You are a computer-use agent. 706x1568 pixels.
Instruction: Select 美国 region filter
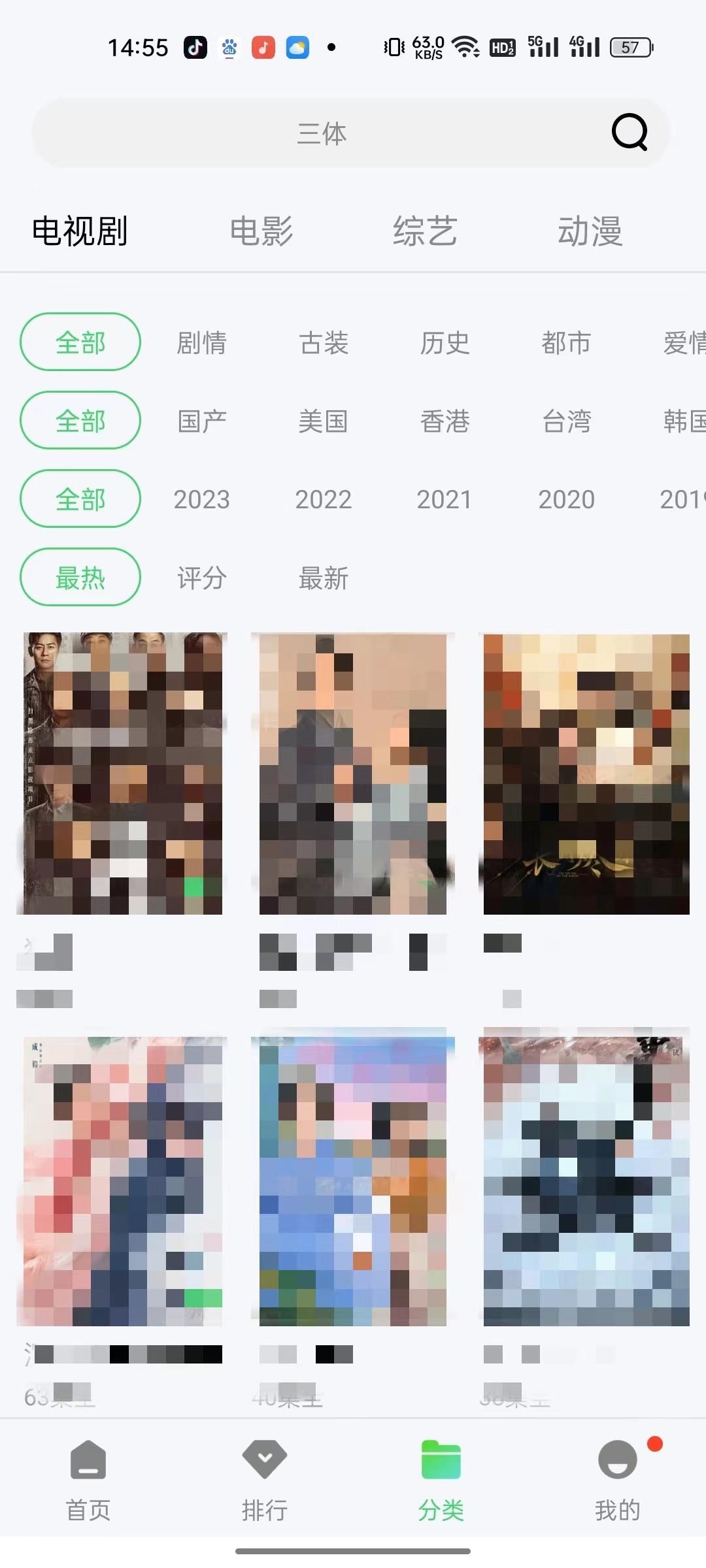(324, 421)
